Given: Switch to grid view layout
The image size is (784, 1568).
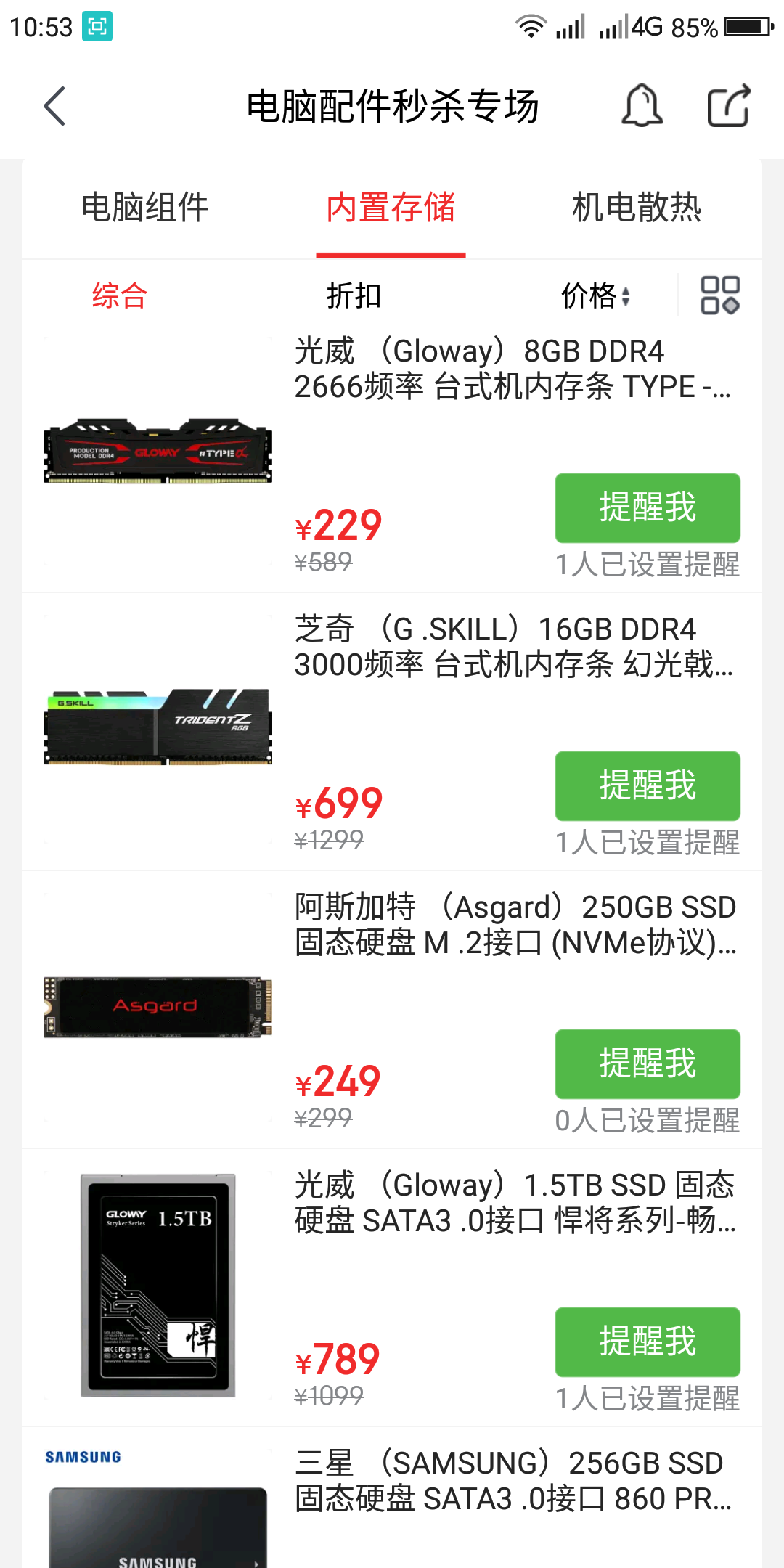Looking at the screenshot, I should (x=721, y=295).
